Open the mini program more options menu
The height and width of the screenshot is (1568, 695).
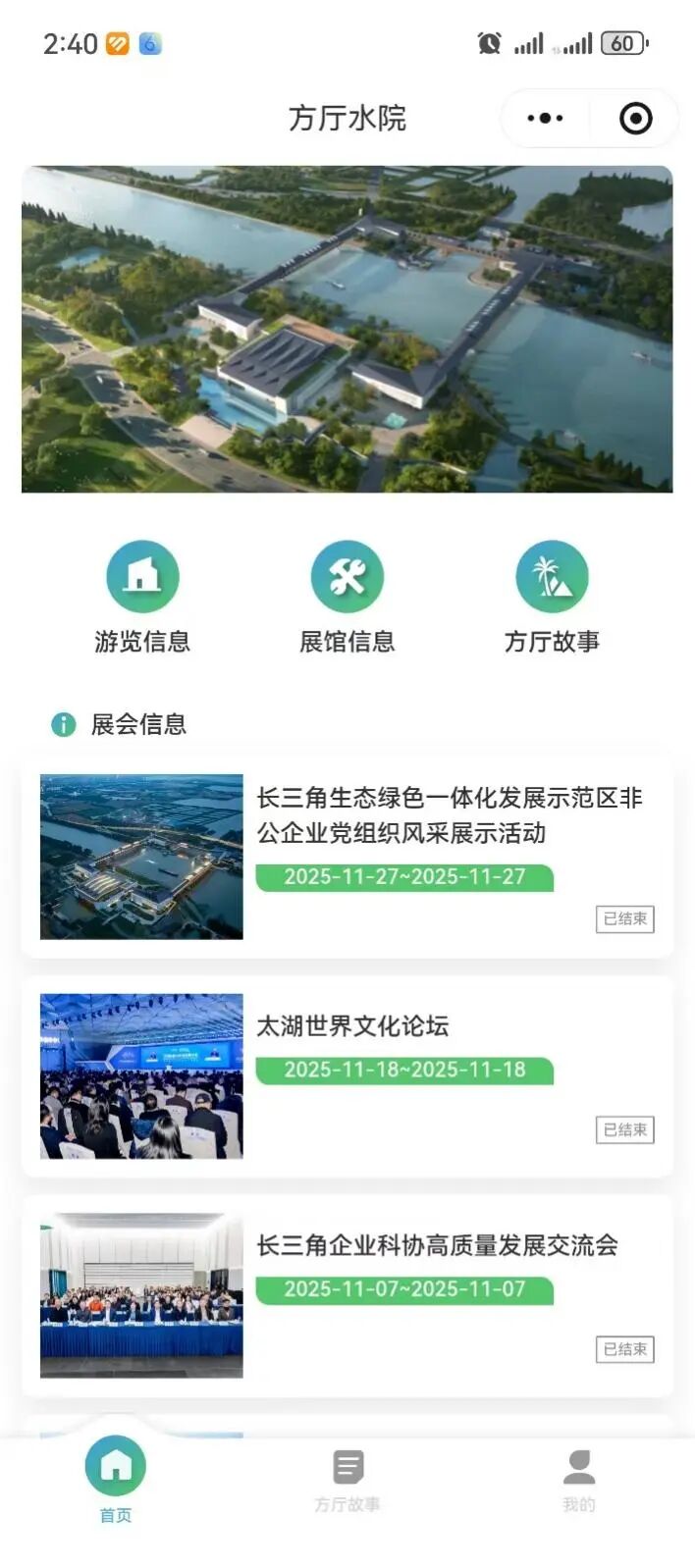(x=545, y=119)
